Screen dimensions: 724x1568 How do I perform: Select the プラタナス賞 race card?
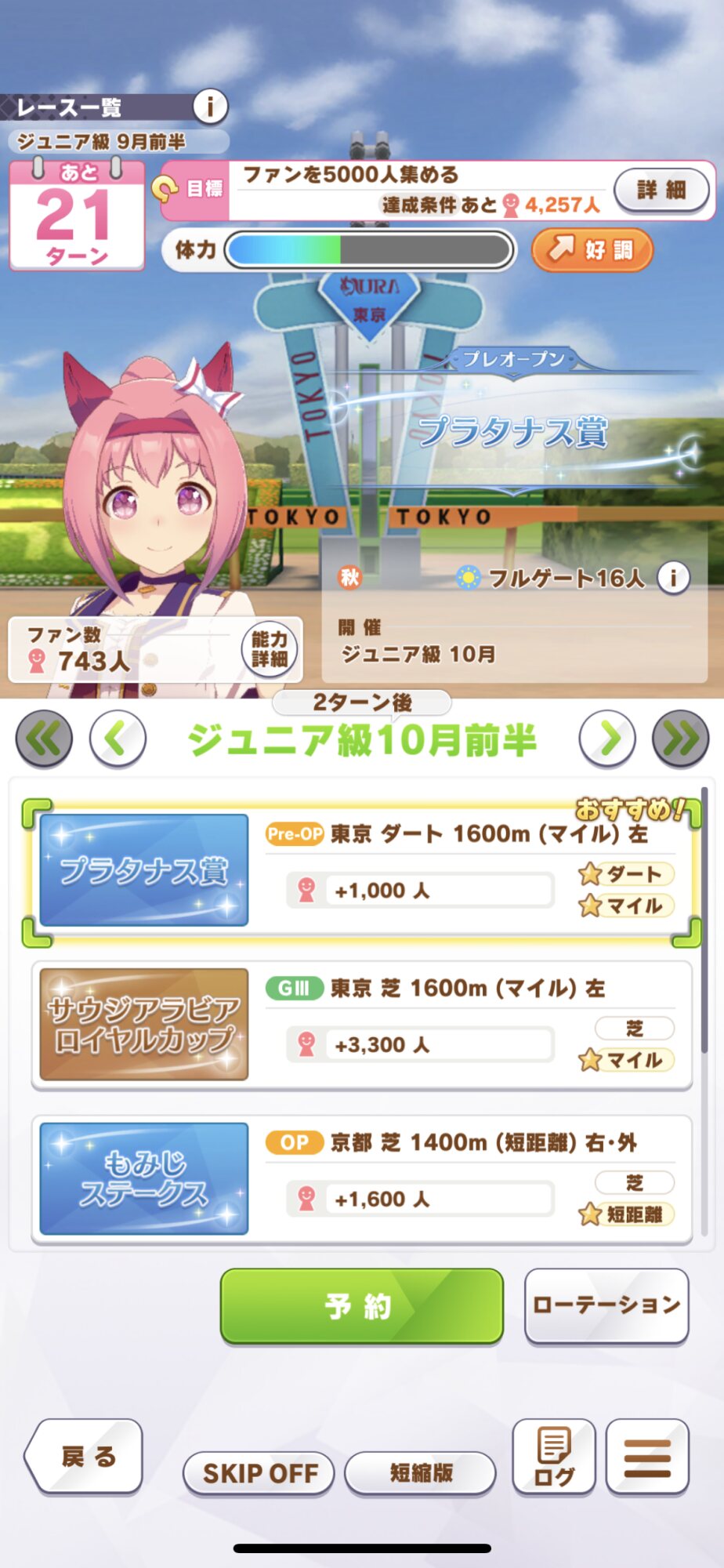[361, 871]
